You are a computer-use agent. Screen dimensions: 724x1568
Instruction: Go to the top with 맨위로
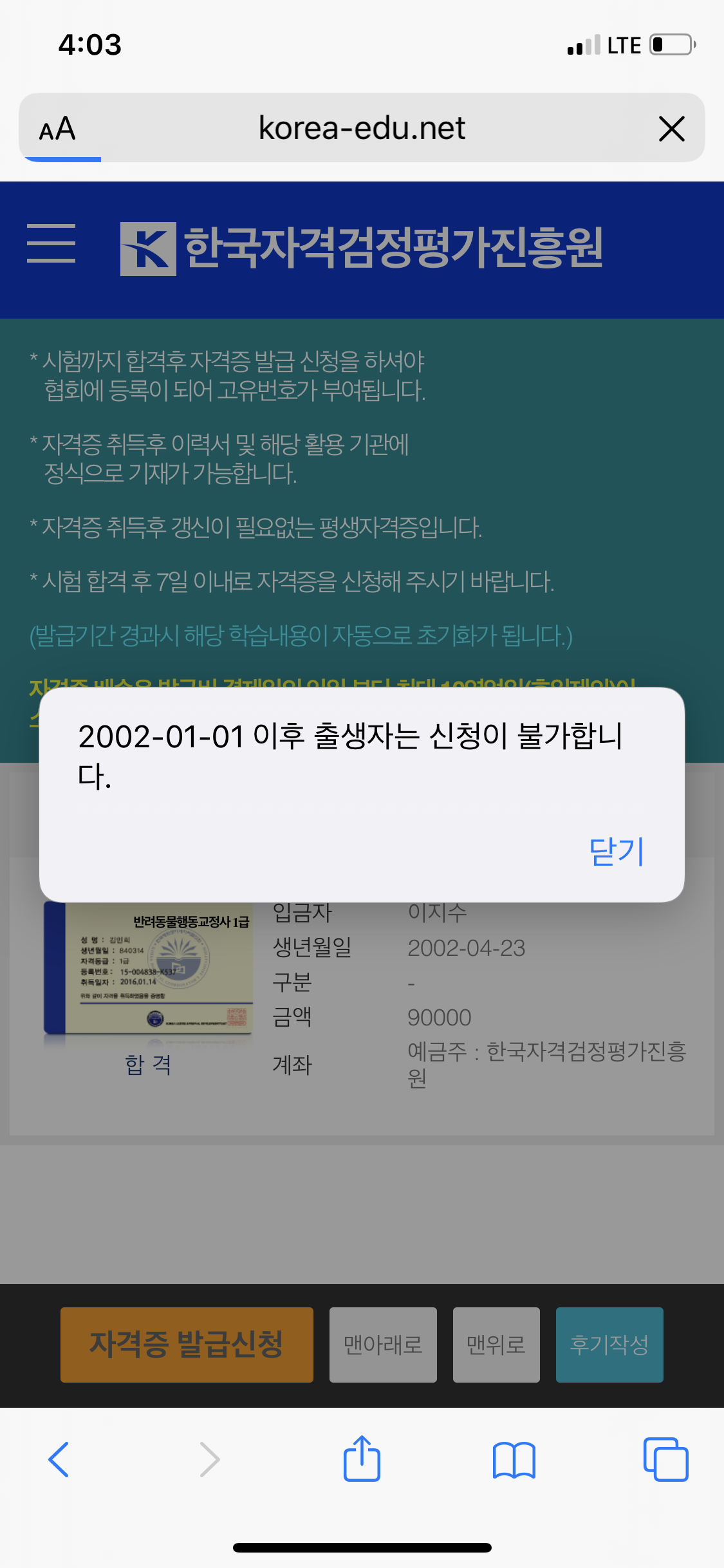[x=496, y=1345]
